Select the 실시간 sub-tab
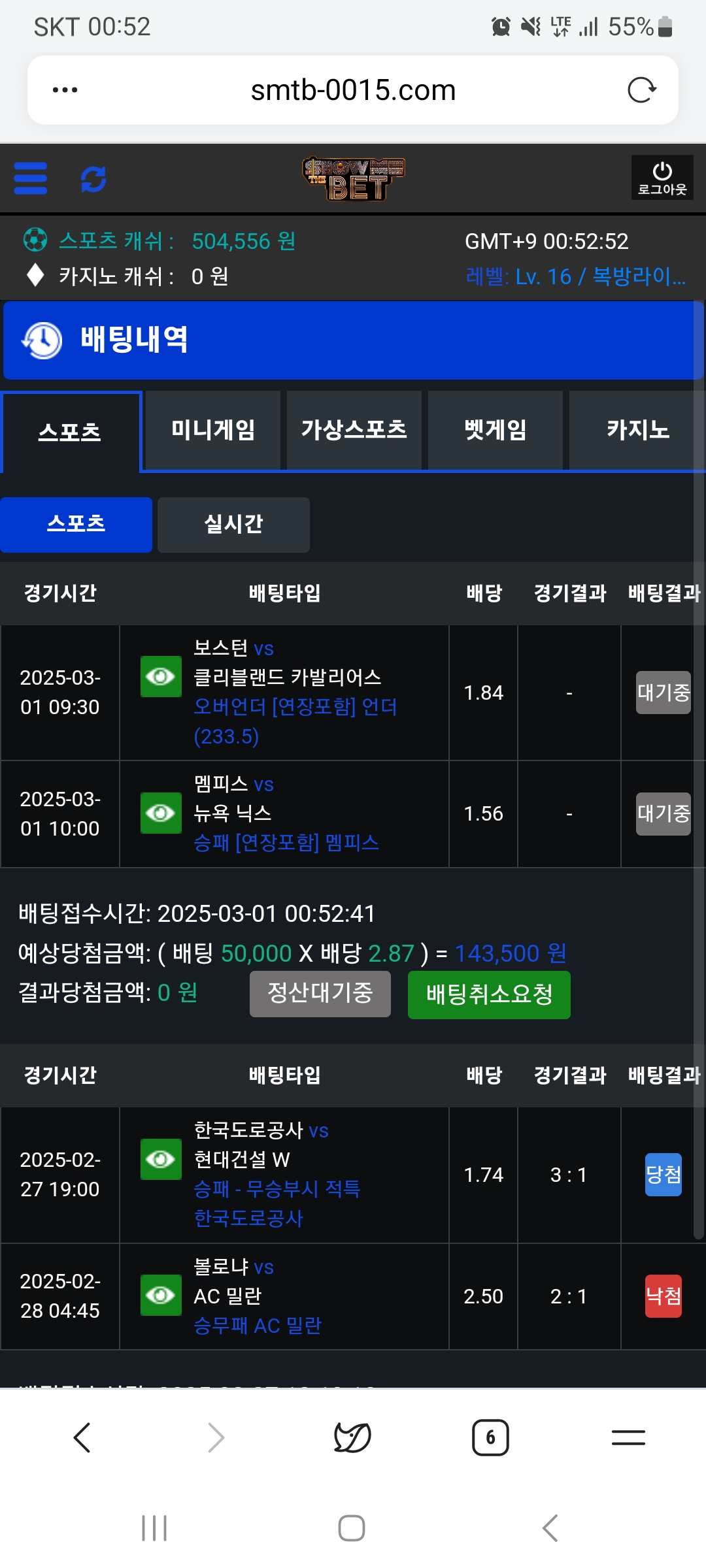The image size is (706, 1568). pyautogui.click(x=233, y=524)
